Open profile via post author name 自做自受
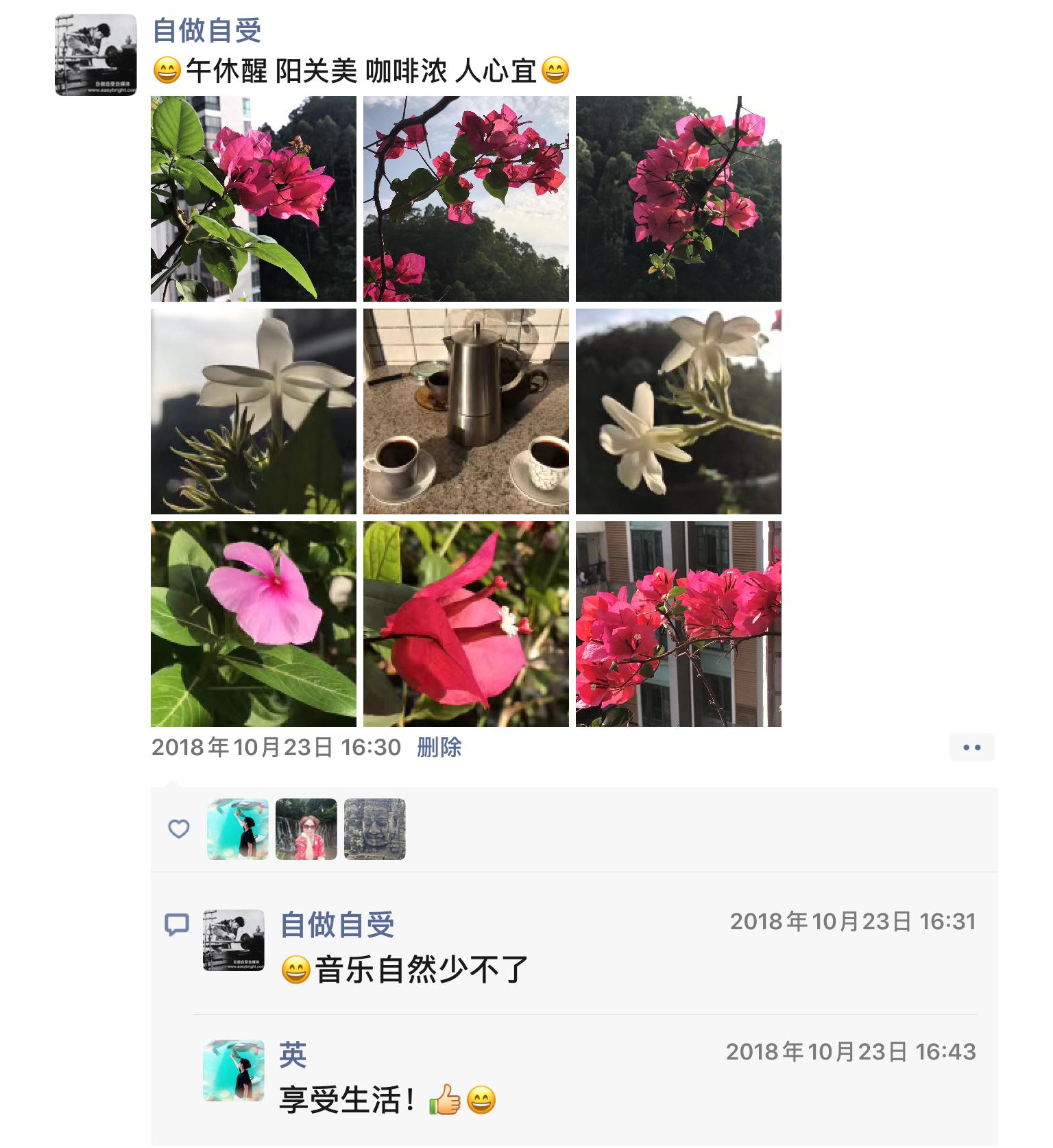The width and height of the screenshot is (1053, 1148). 206,30
